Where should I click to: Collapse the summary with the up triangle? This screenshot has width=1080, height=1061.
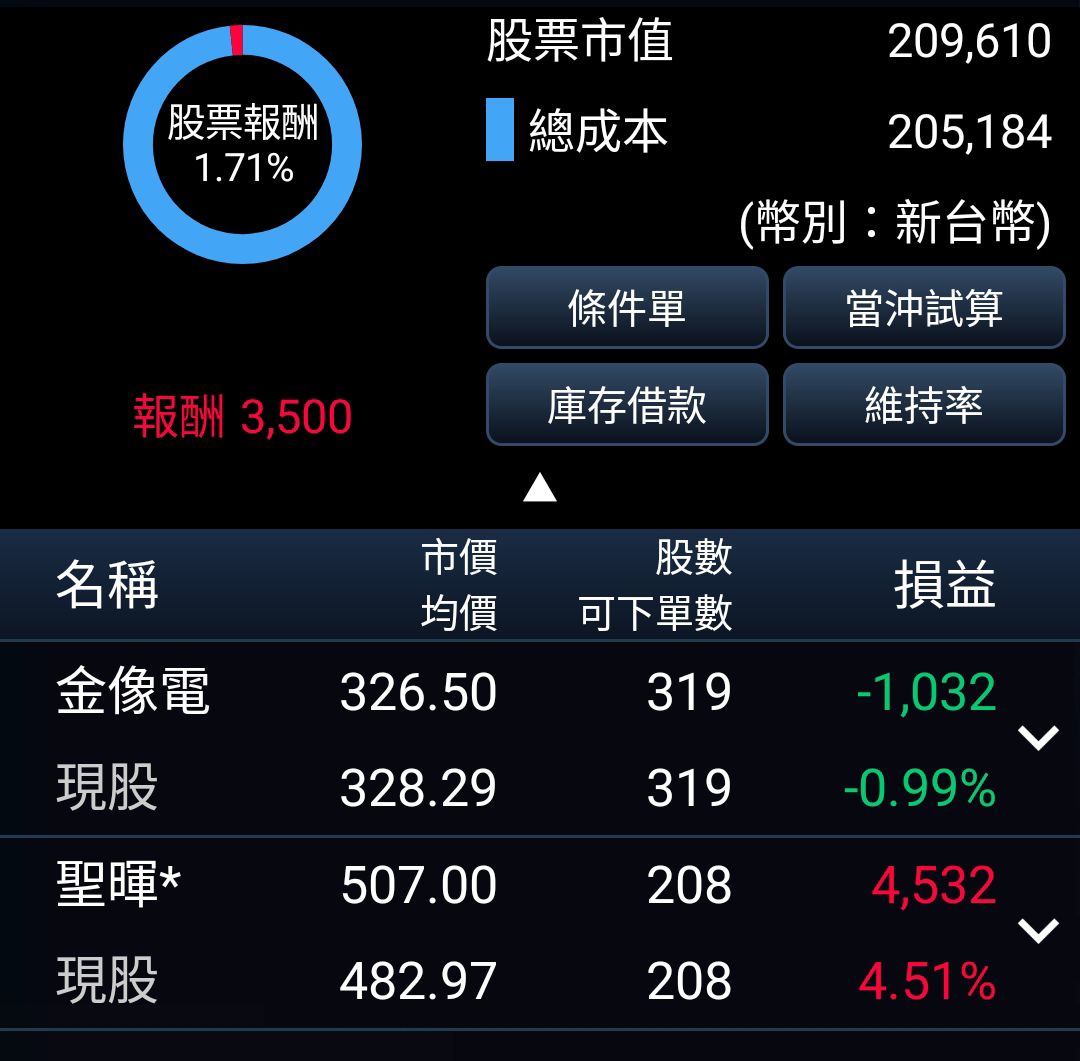tap(539, 487)
